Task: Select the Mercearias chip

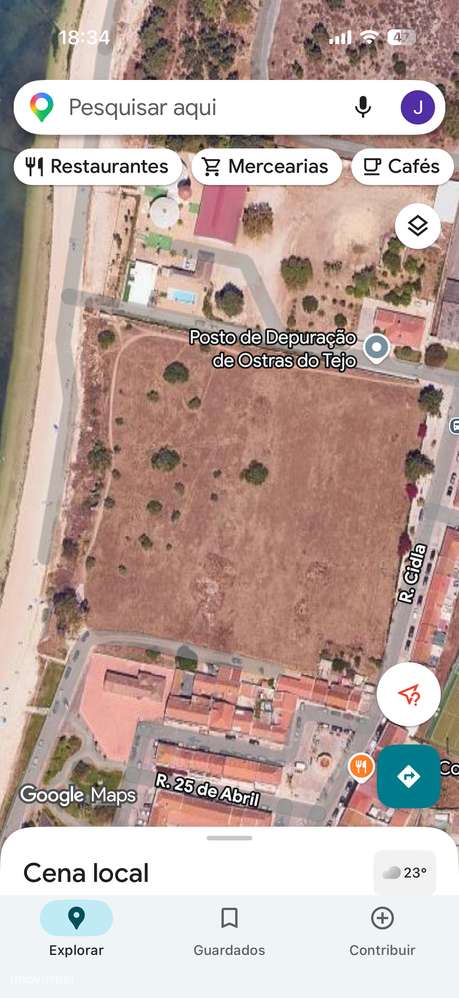Action: coord(267,167)
